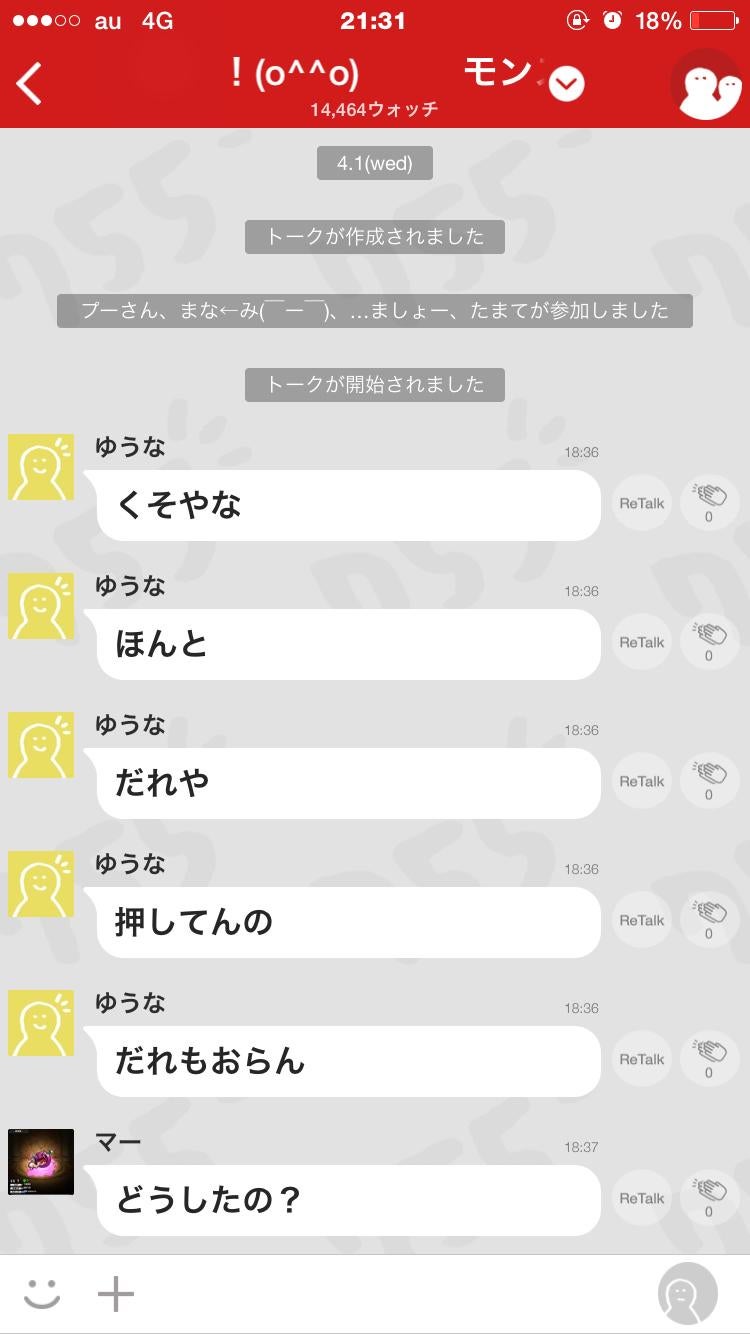Tap the back arrow to leave the talk
Screen dimensions: 750x1334
(28, 82)
